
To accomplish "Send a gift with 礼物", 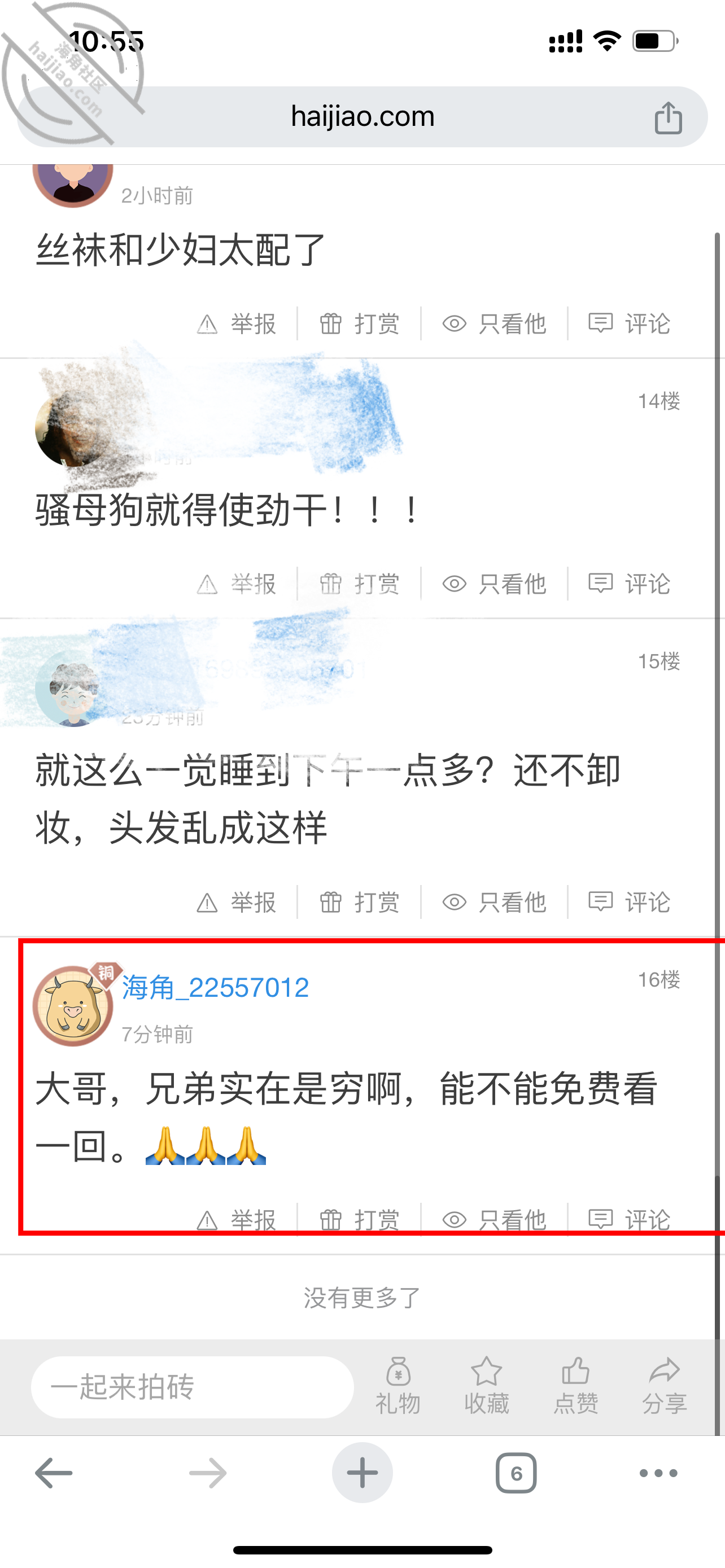I will click(398, 1386).
